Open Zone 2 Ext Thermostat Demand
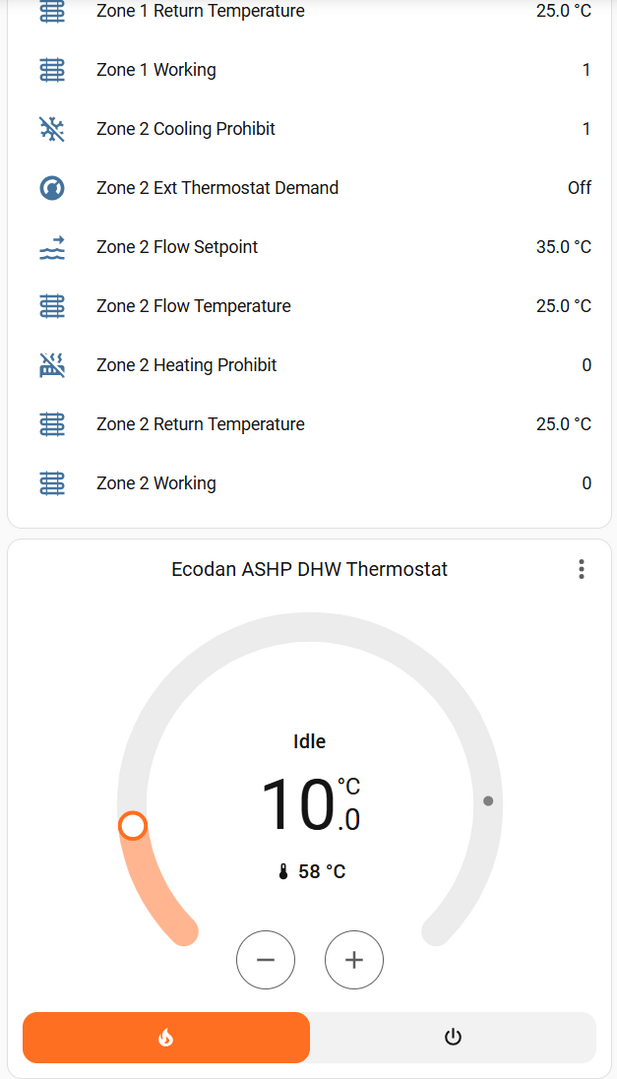Screen dimensions: 617x1079 [217, 188]
